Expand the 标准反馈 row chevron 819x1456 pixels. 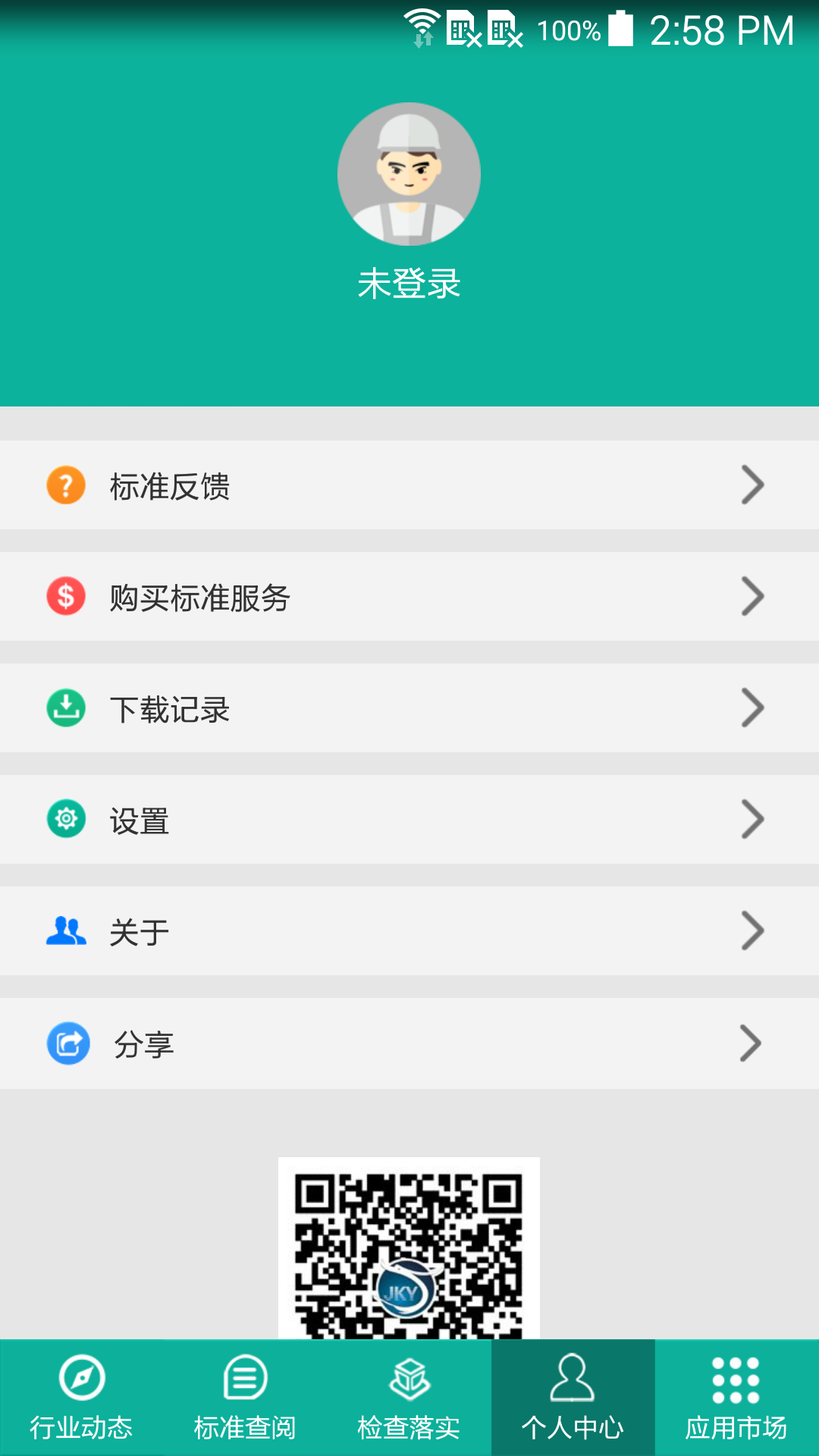coord(752,485)
